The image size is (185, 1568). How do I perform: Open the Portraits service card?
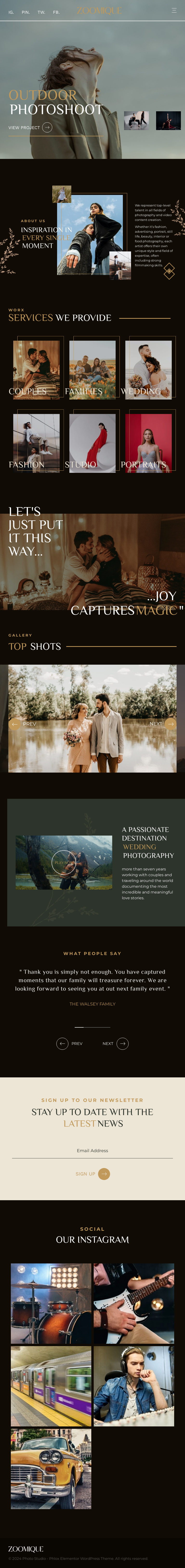point(148,442)
